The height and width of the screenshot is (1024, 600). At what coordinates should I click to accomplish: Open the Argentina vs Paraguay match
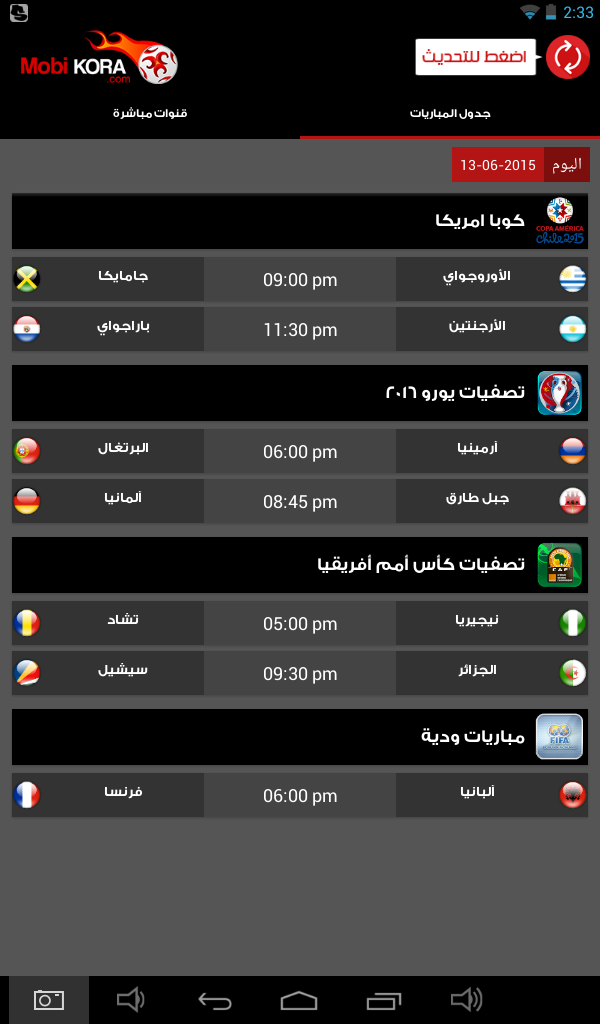coord(300,329)
